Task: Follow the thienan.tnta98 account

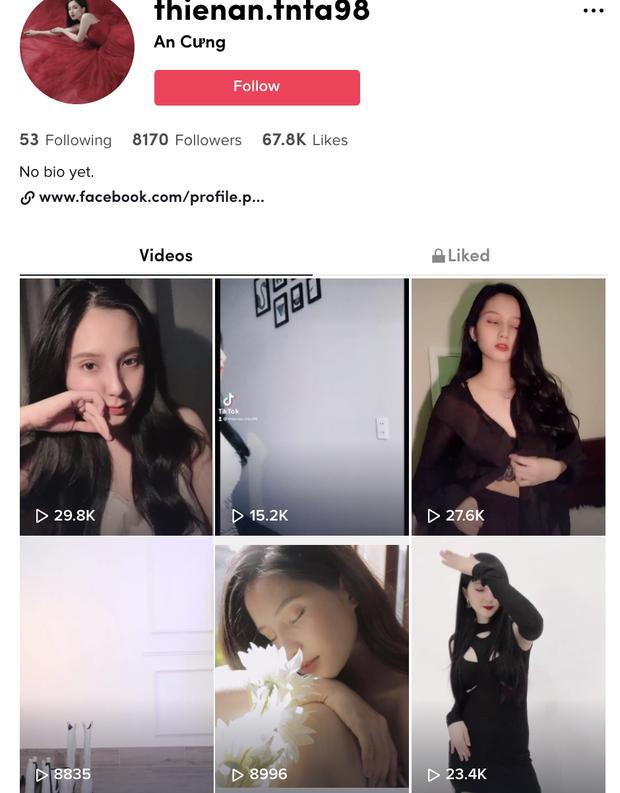Action: (256, 87)
